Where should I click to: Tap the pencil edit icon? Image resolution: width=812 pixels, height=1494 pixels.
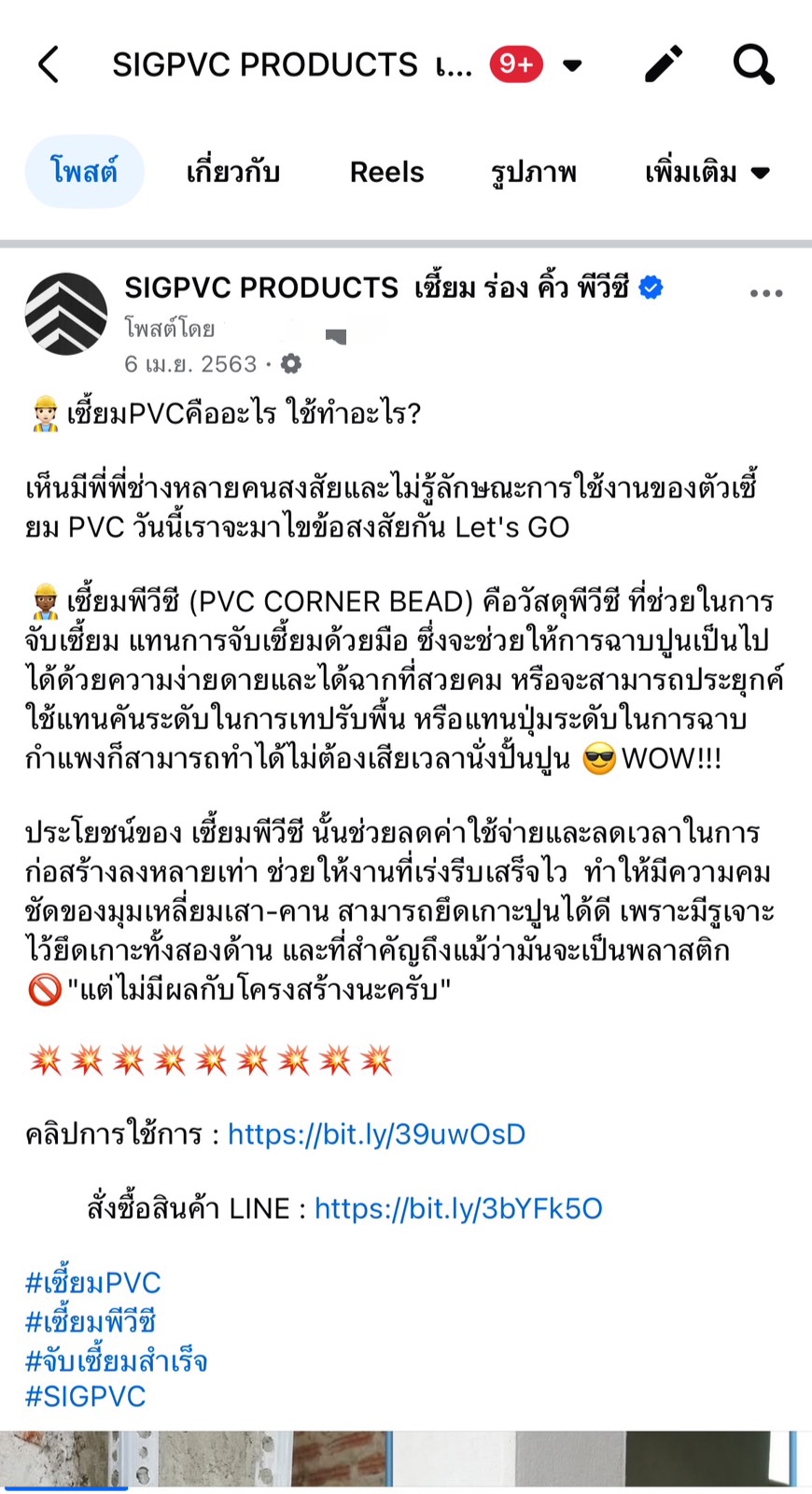664,64
